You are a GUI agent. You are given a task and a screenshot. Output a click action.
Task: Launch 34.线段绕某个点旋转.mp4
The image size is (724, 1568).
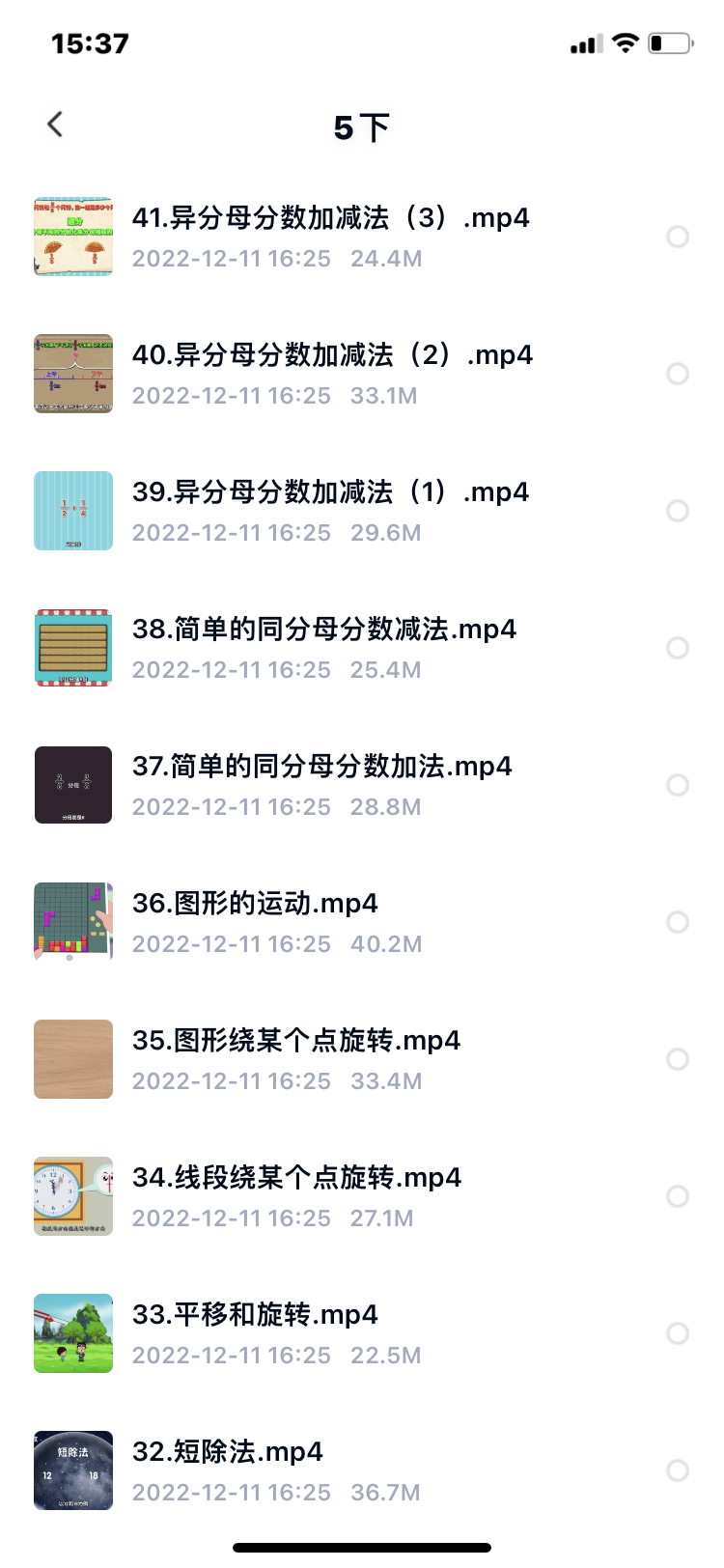(x=296, y=1179)
